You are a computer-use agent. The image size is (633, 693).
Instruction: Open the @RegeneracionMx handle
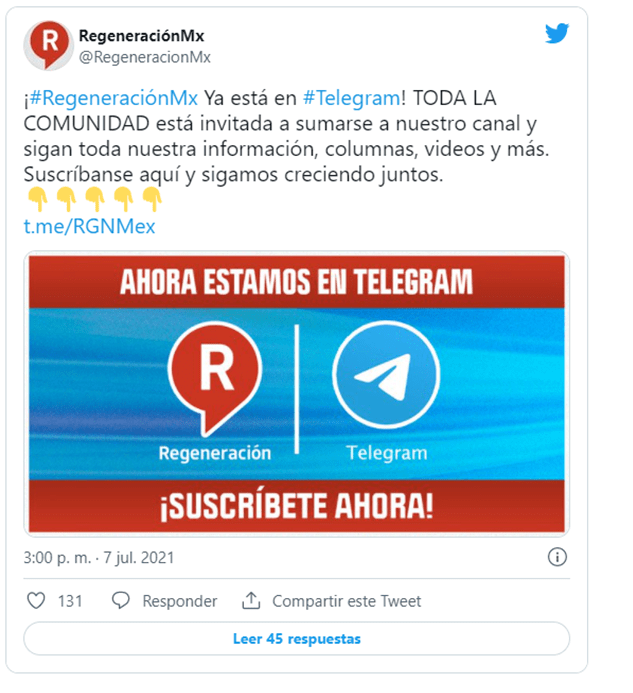144,57
